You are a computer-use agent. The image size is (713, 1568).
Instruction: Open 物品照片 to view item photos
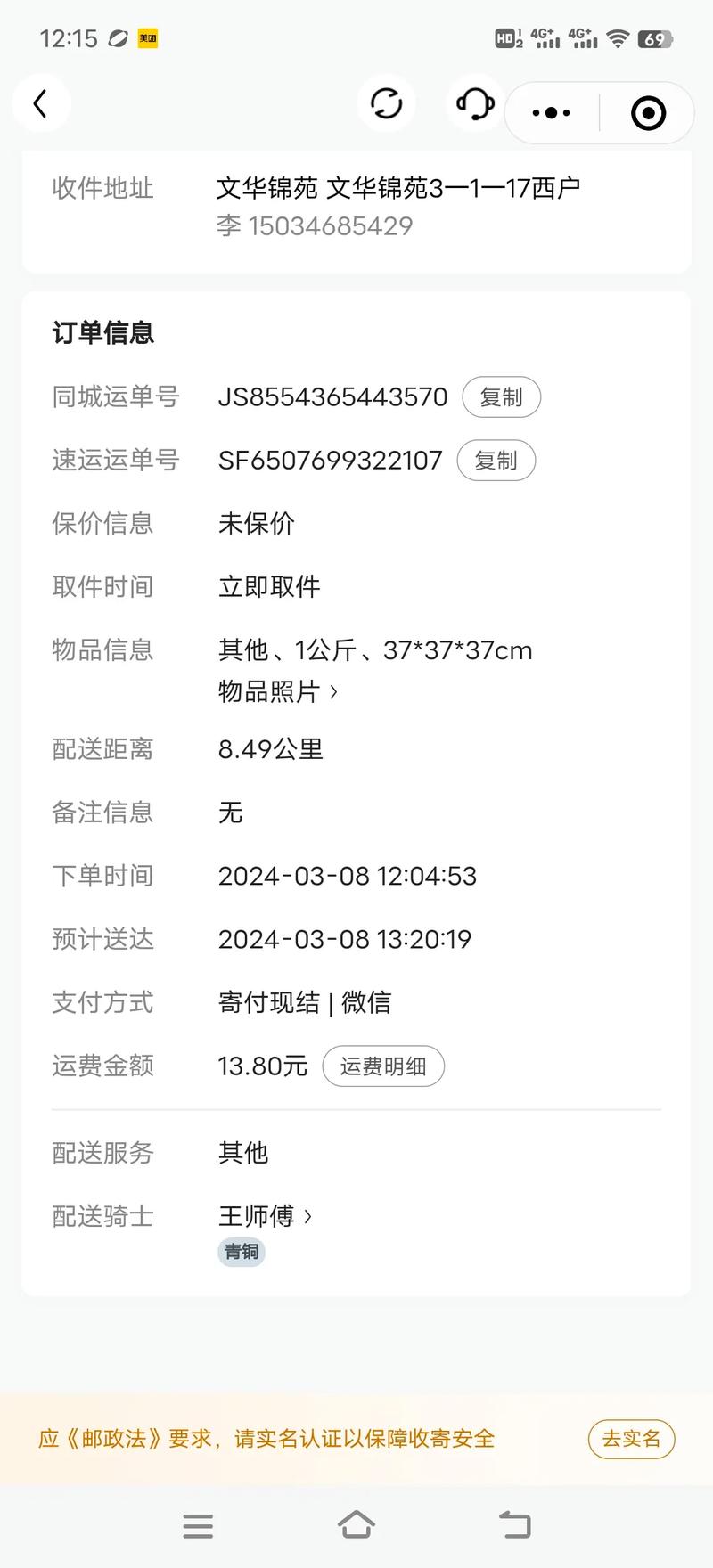[276, 691]
